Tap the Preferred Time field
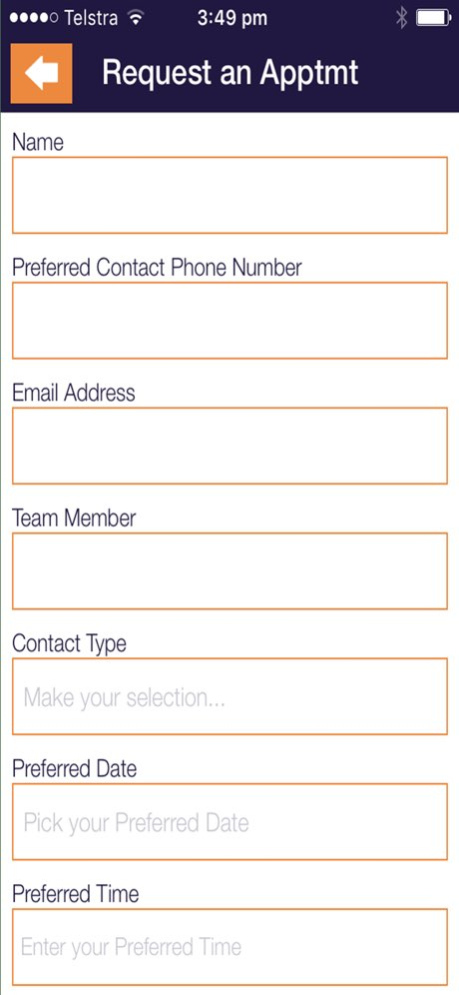459x995 pixels. point(230,947)
